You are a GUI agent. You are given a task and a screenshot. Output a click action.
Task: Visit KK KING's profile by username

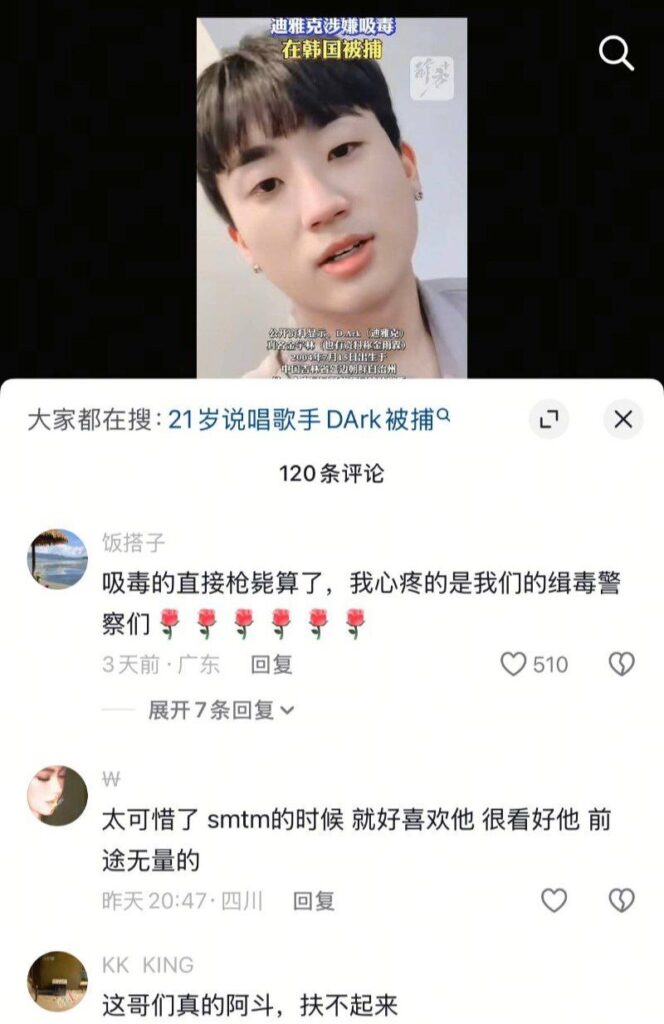pos(148,965)
